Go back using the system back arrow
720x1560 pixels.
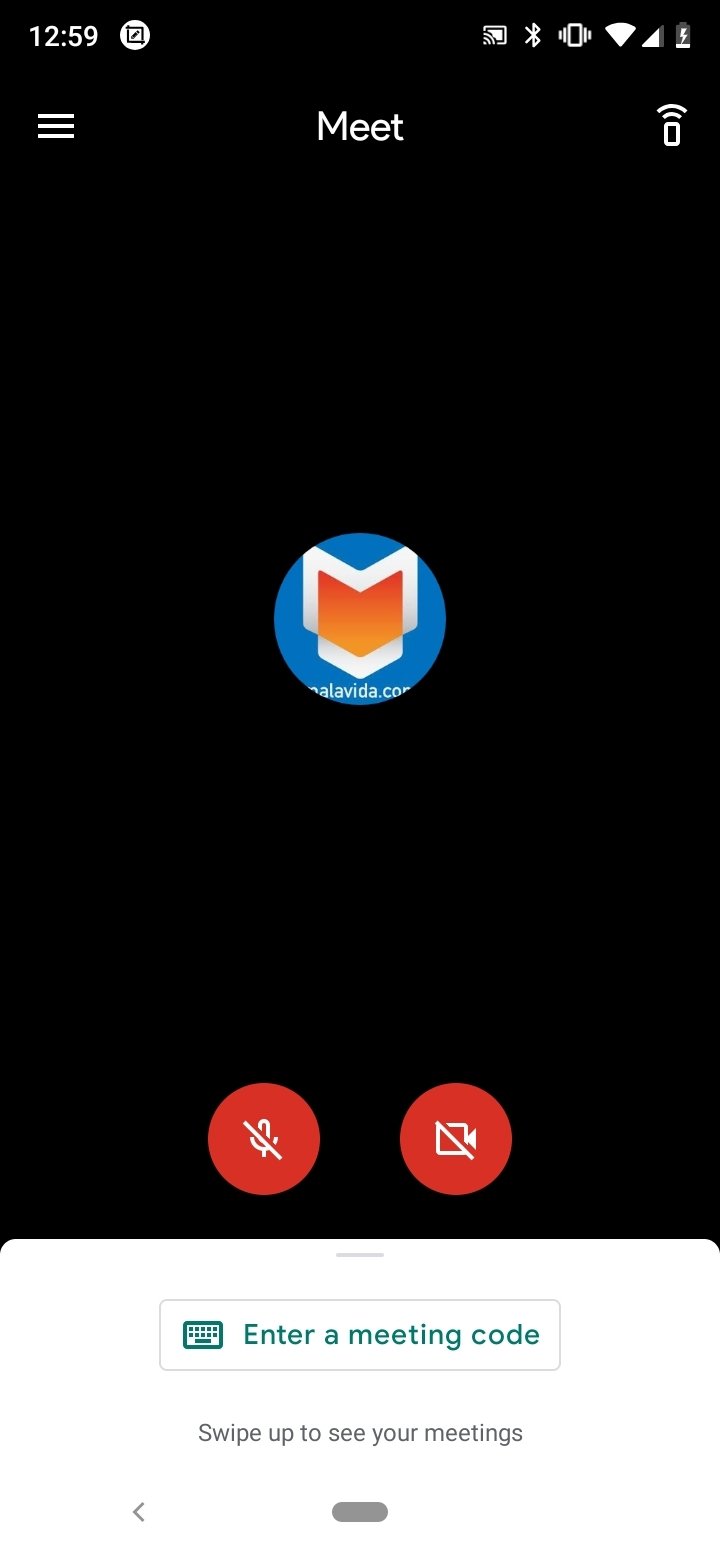pos(139,1511)
